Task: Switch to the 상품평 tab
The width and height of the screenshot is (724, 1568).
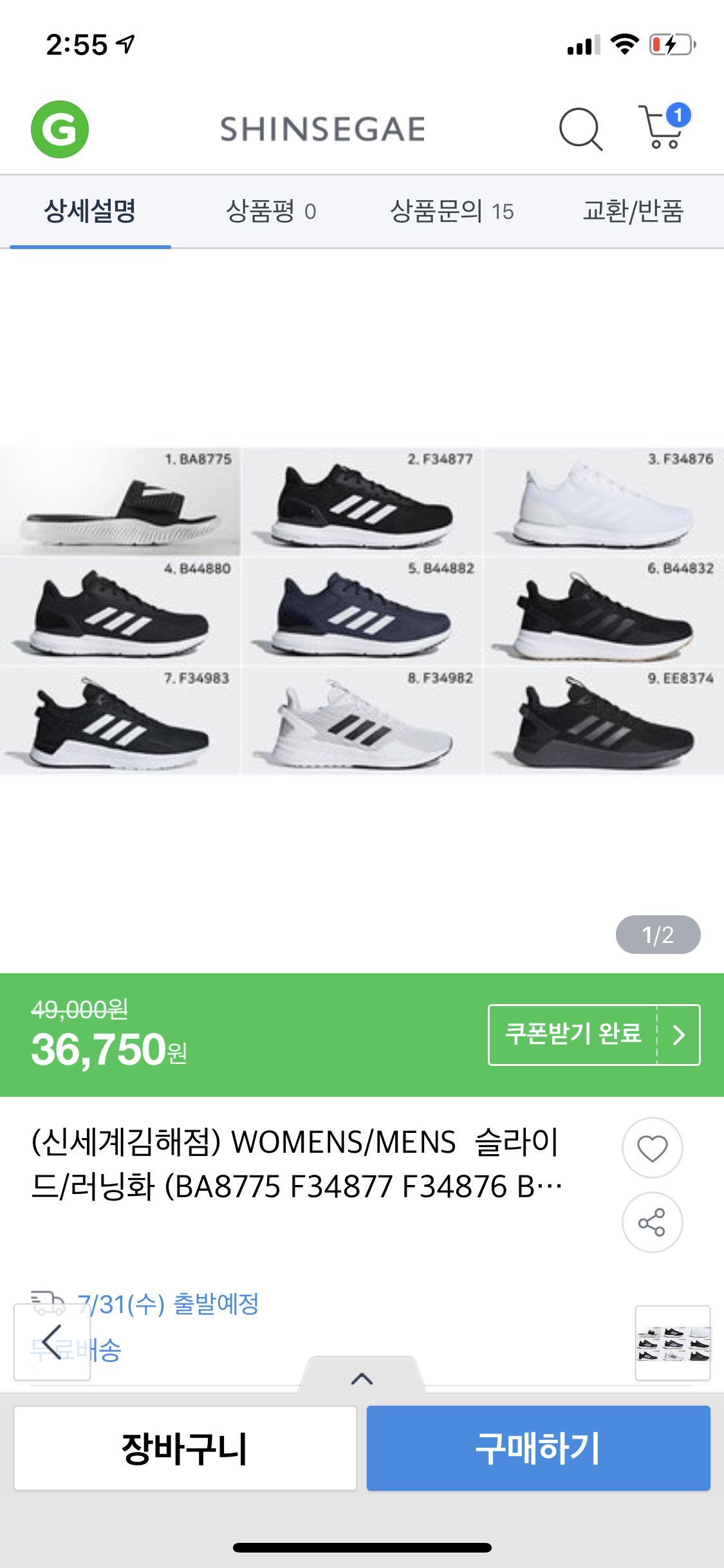Action: coord(271,211)
